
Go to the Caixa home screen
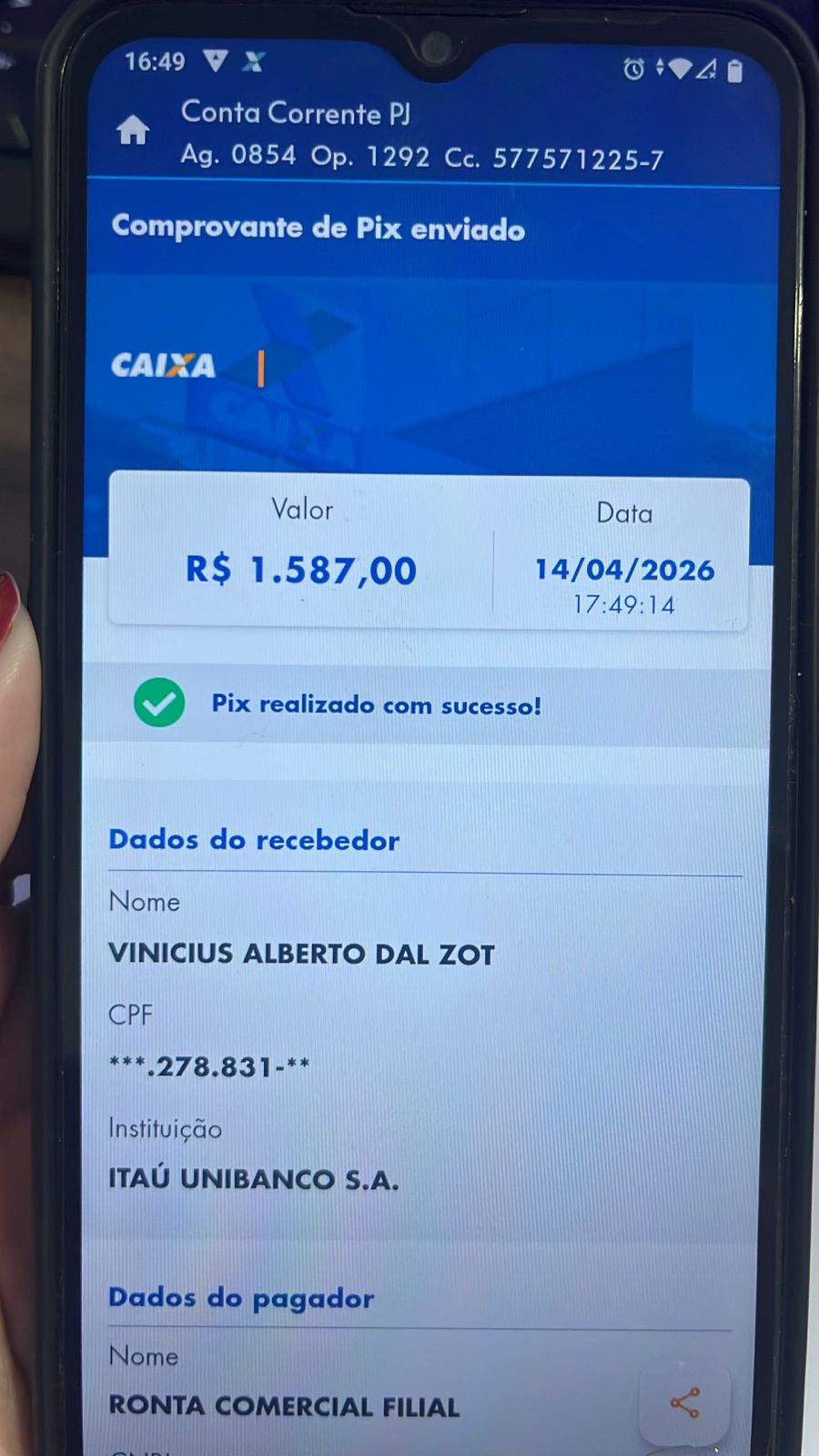coord(133,130)
